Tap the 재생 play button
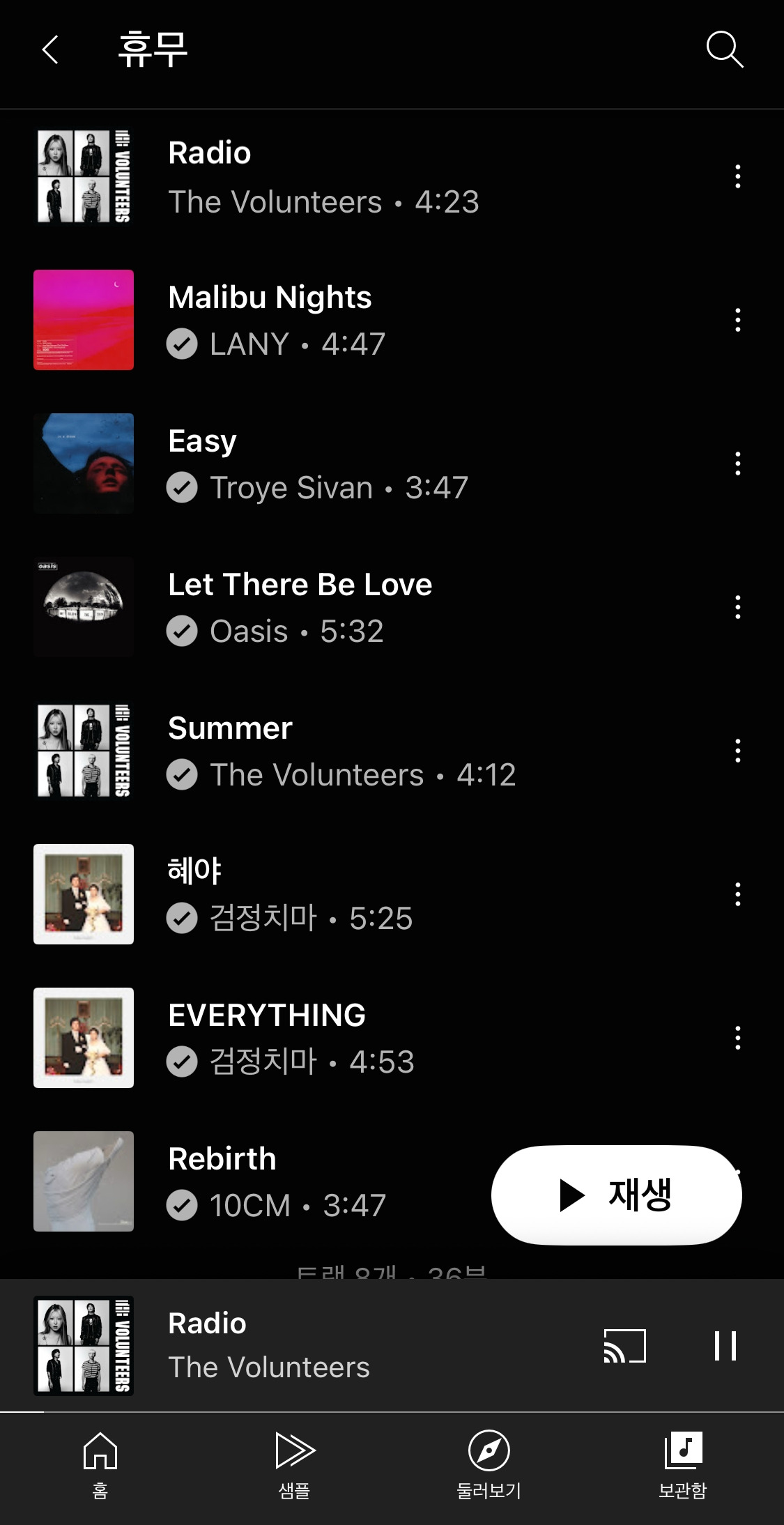This screenshot has width=784, height=1525. [x=616, y=1195]
